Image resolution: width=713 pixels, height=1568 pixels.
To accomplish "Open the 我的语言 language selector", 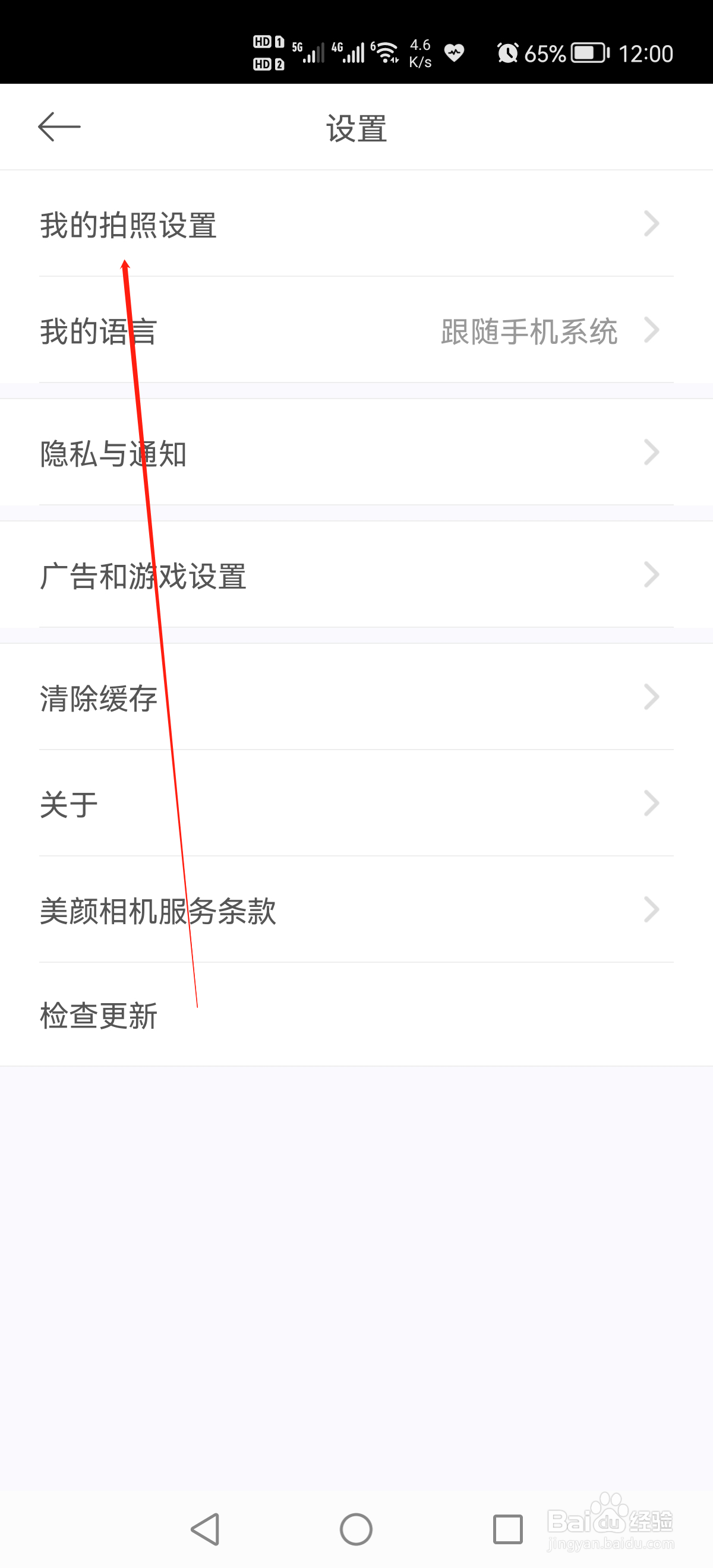I will [97, 330].
